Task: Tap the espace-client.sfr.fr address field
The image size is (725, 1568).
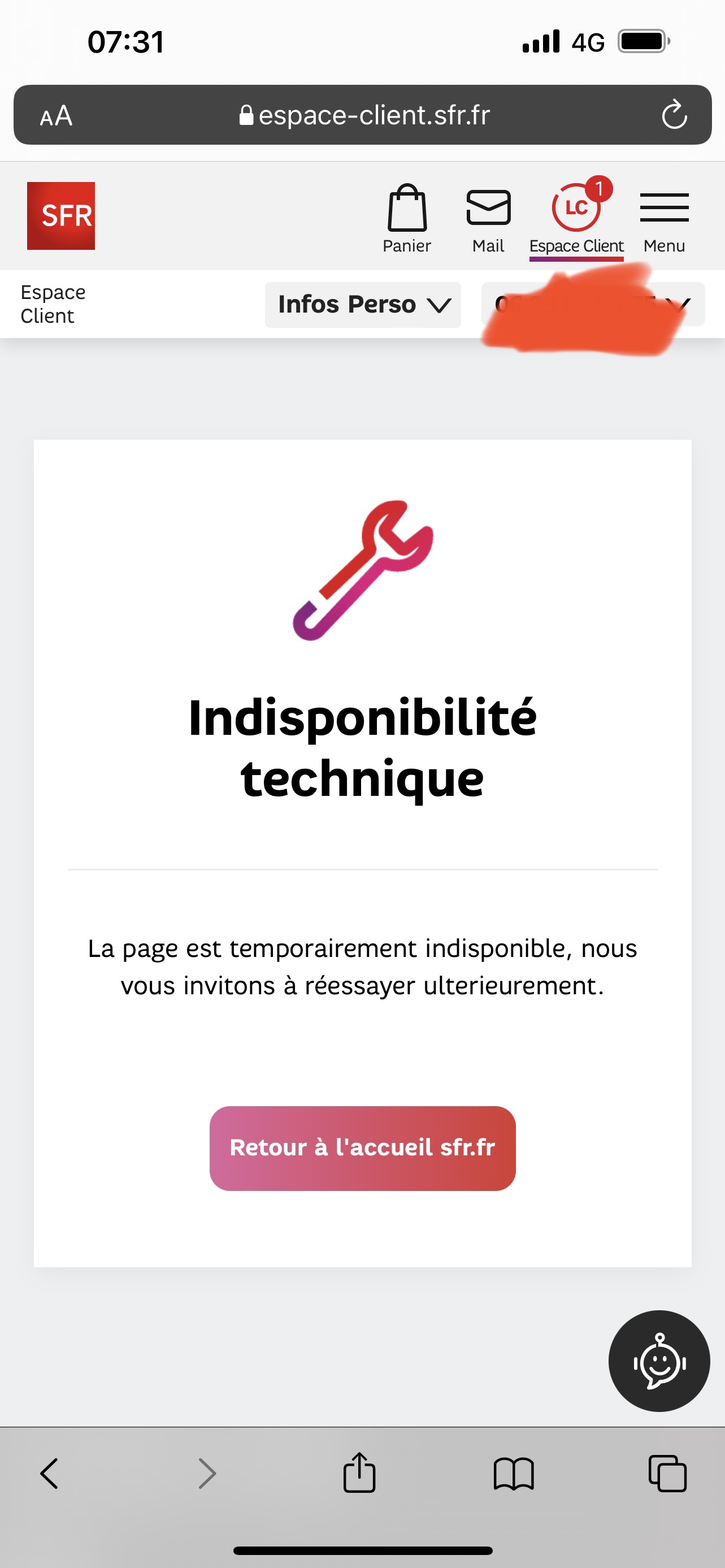Action: click(x=365, y=115)
